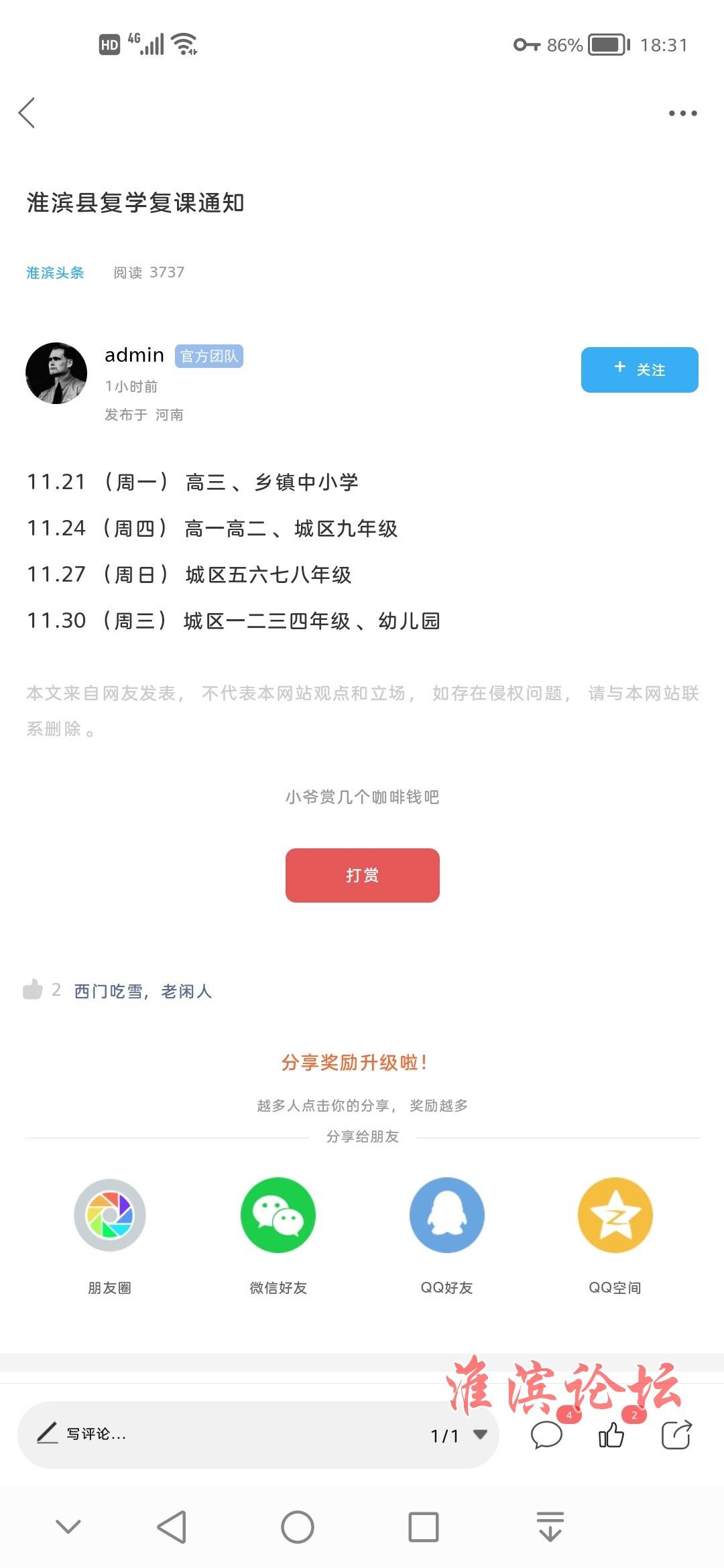Screen dimensions: 724x1568
Task: Open admin's profile avatar
Action: pos(56,373)
